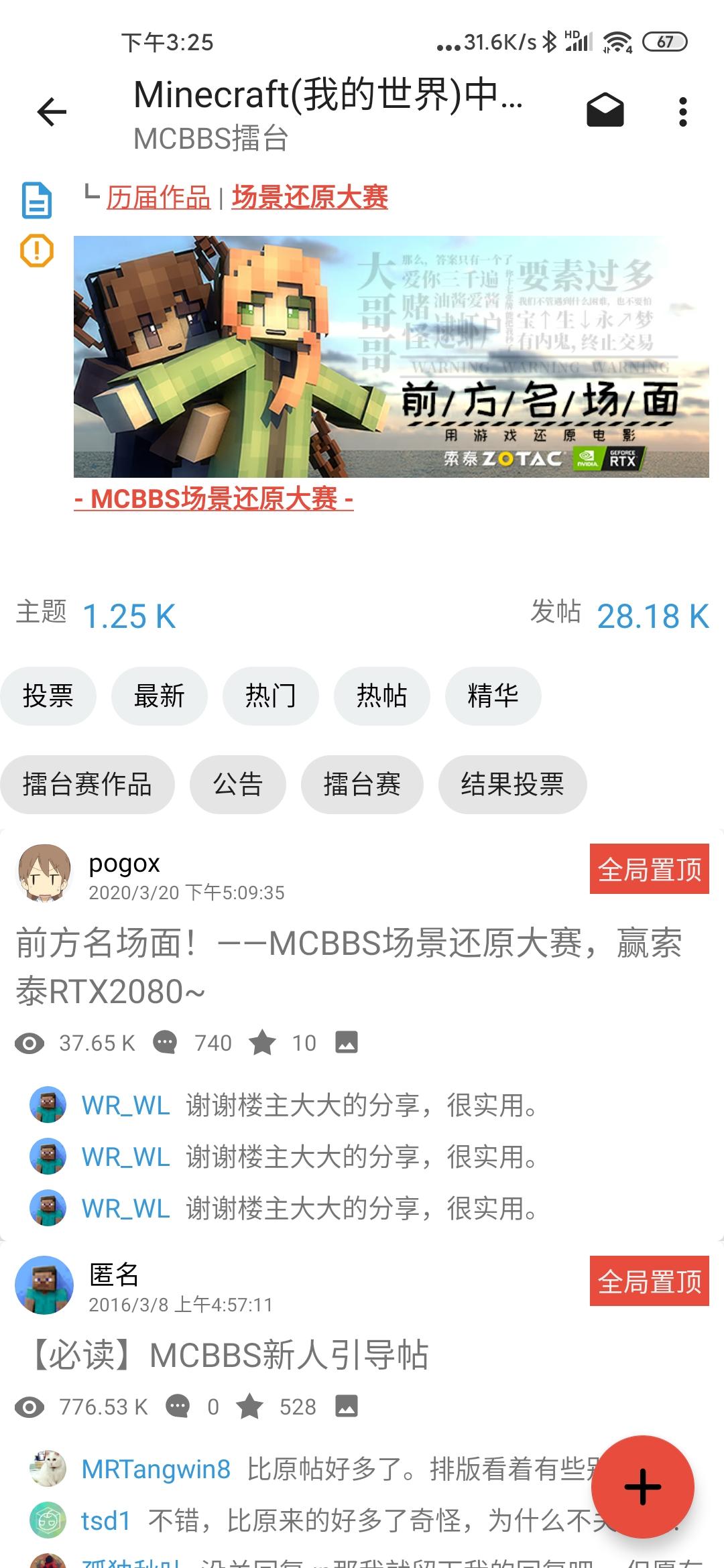
Task: Select the 热门 filter chip
Action: (270, 696)
